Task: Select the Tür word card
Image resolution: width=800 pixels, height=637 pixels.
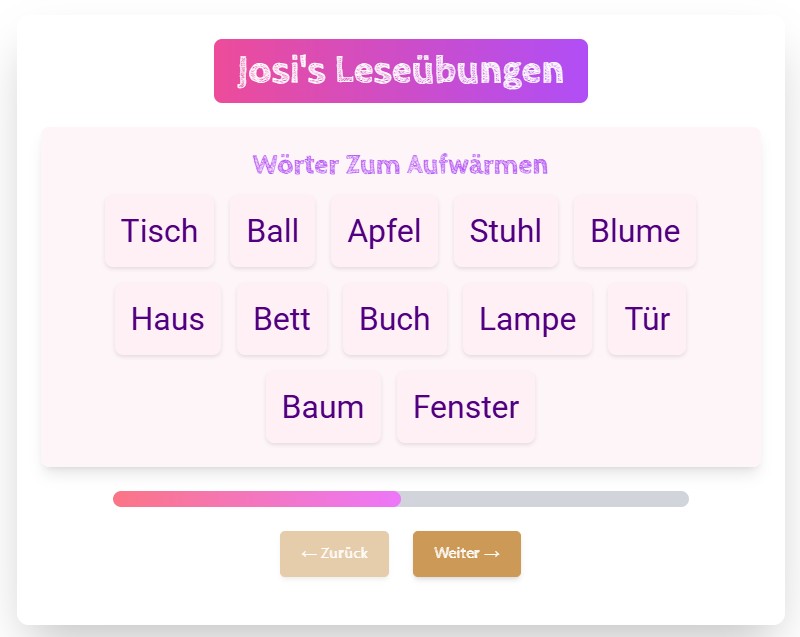Action: (x=647, y=319)
